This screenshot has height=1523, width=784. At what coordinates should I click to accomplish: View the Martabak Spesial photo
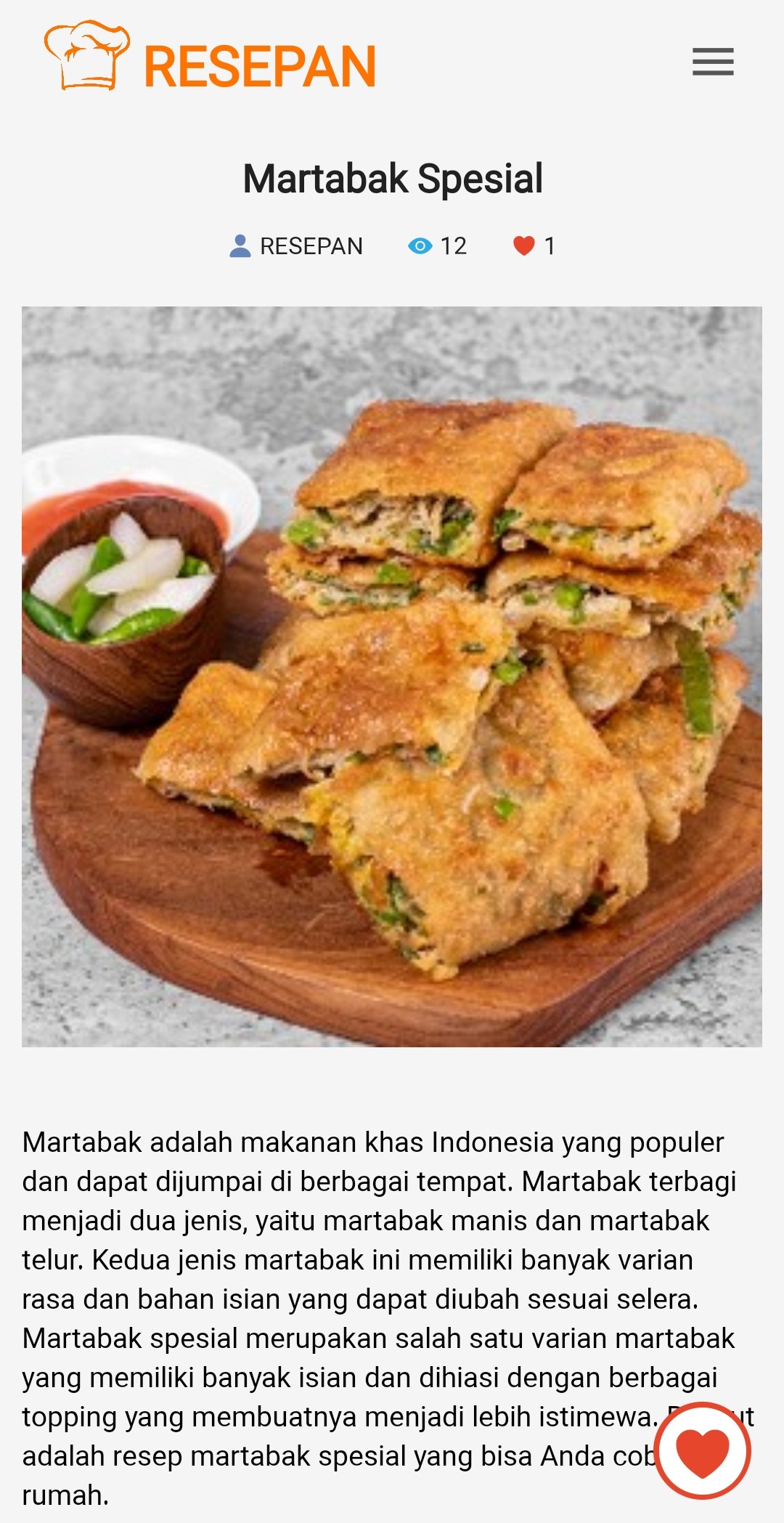pos(392,676)
